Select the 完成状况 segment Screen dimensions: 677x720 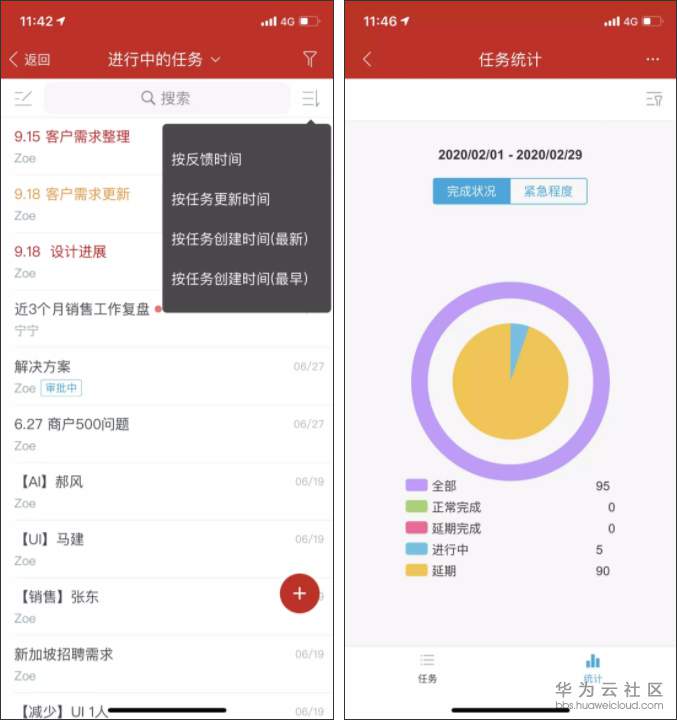(471, 191)
